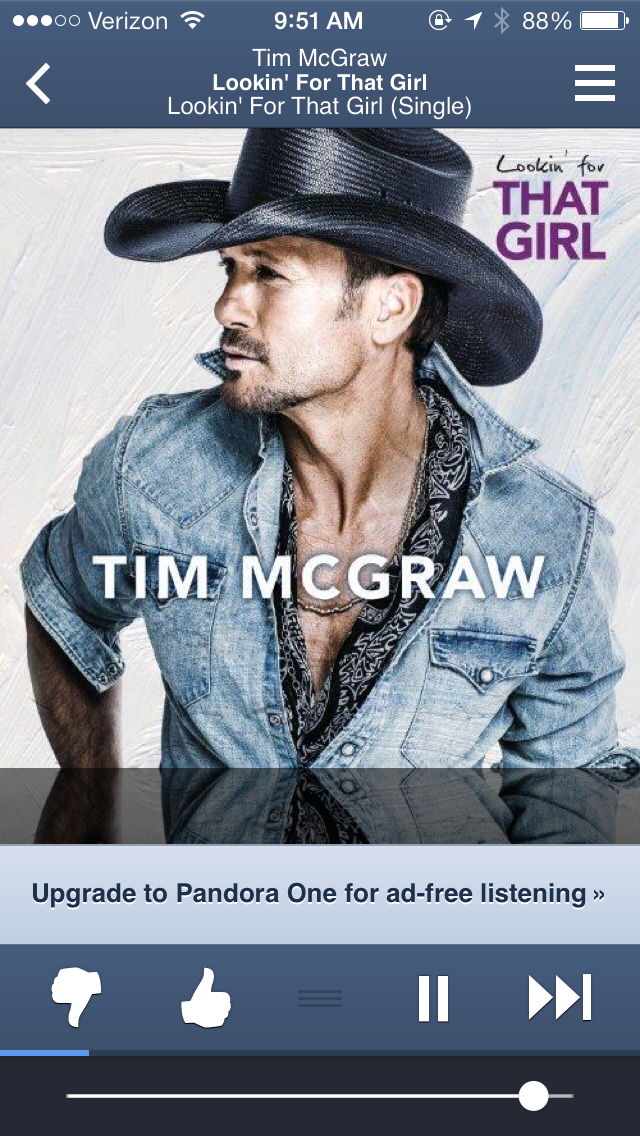Pause the playing track
640x1136 pixels.
pyautogui.click(x=433, y=997)
